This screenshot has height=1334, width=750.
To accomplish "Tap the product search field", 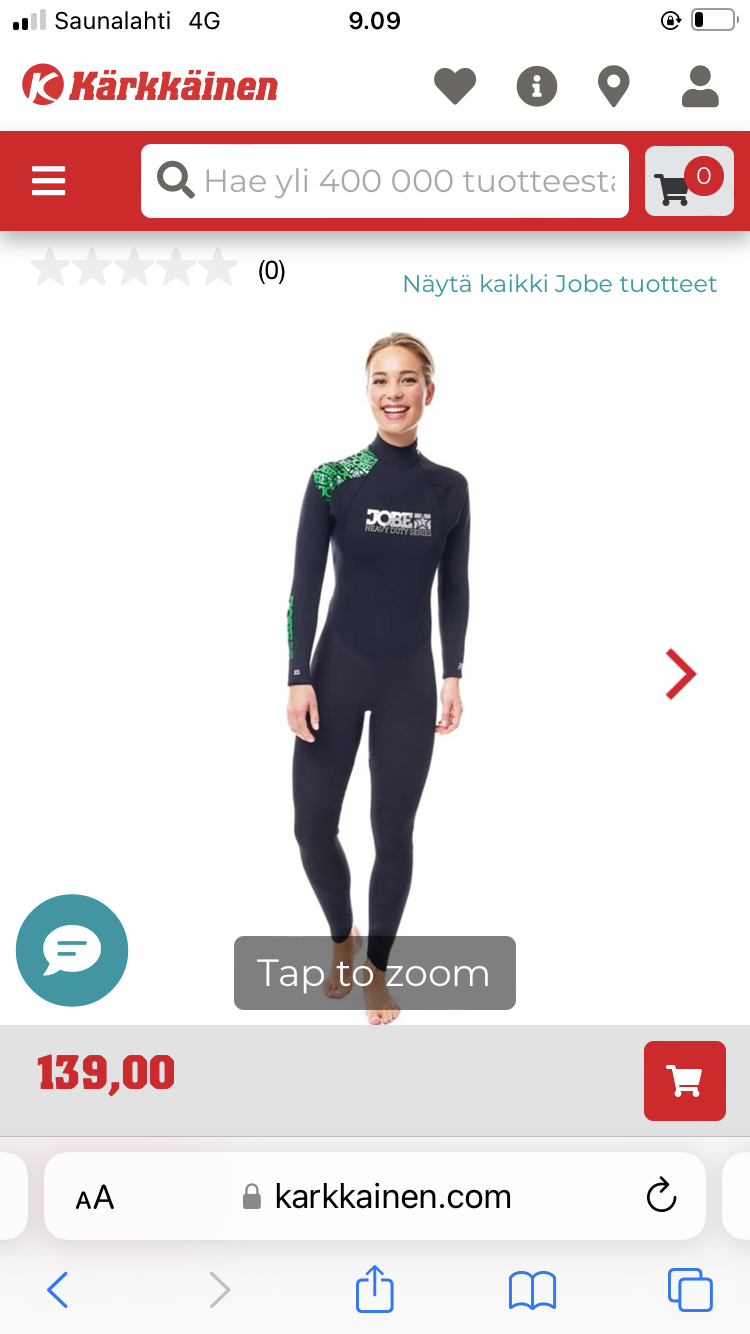I will click(x=400, y=181).
